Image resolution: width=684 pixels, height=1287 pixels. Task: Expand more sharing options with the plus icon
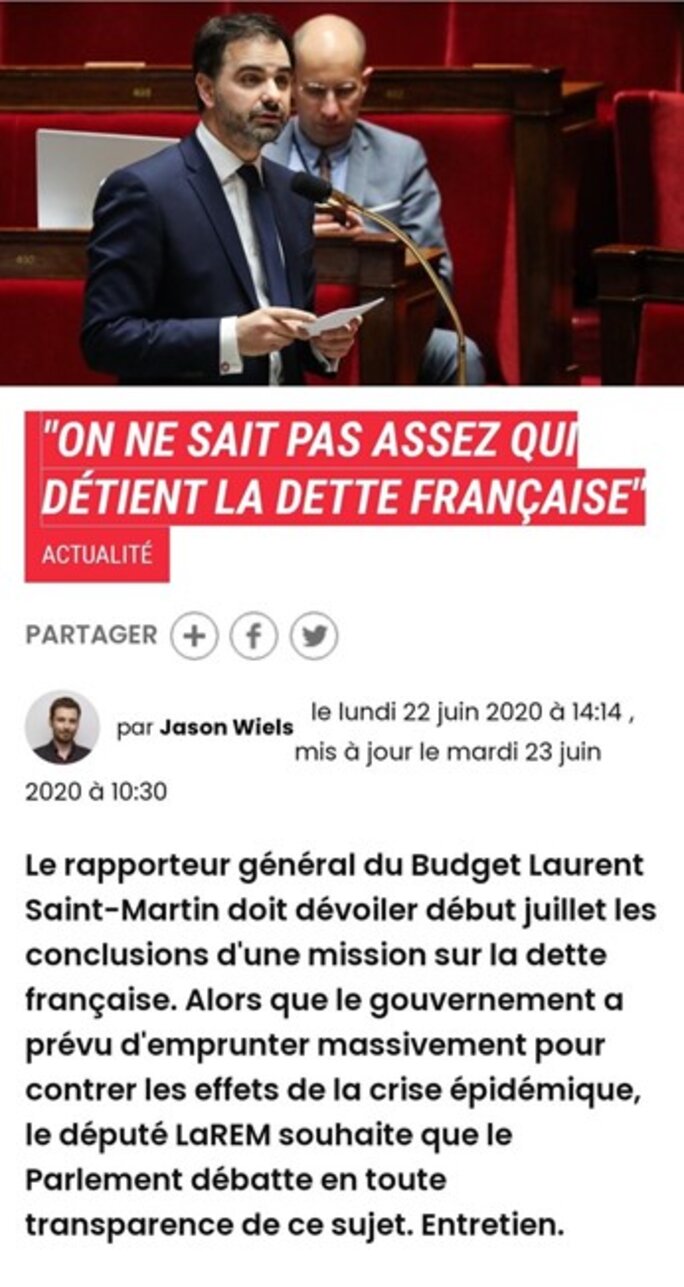click(194, 636)
